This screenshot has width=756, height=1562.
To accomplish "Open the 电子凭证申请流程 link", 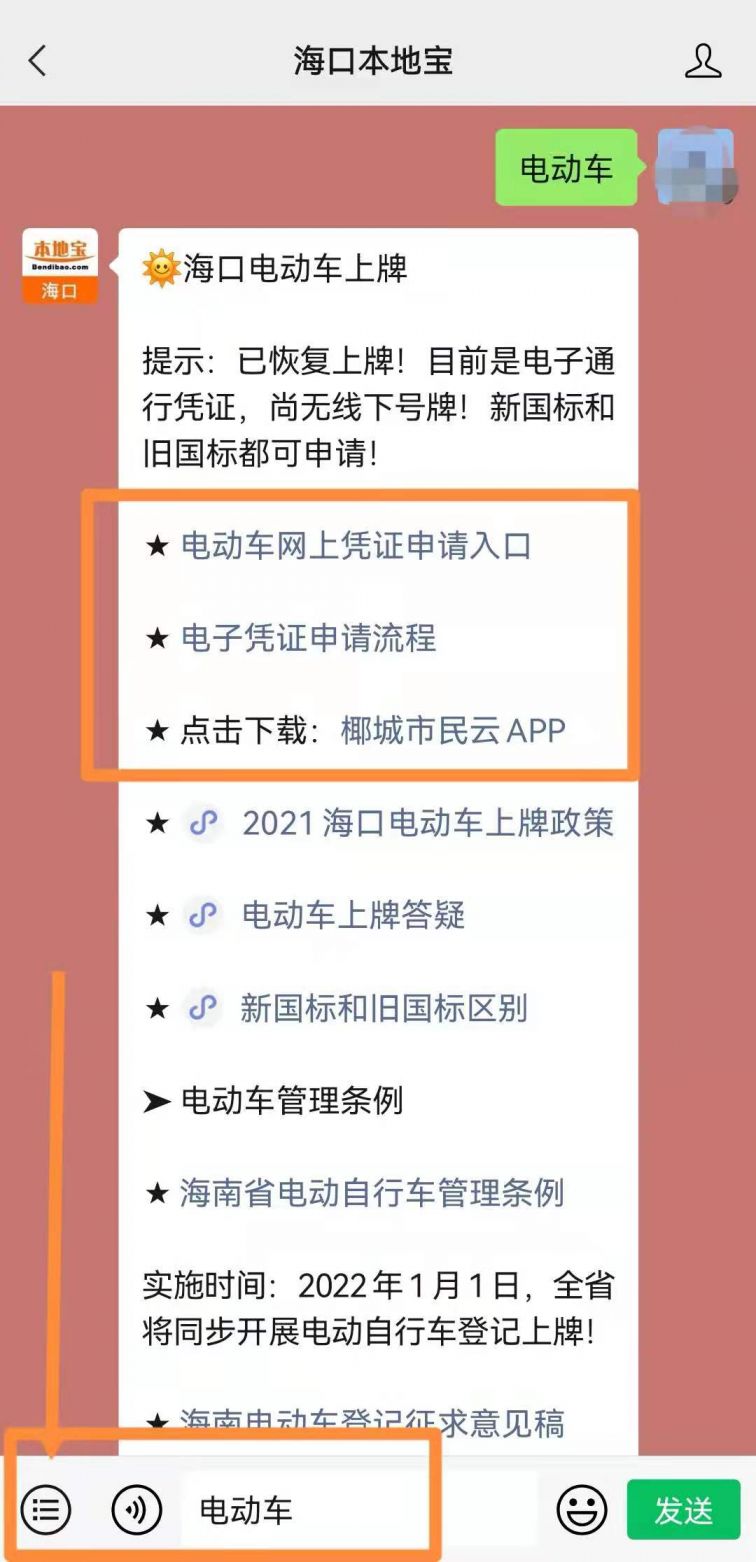I will (x=308, y=638).
